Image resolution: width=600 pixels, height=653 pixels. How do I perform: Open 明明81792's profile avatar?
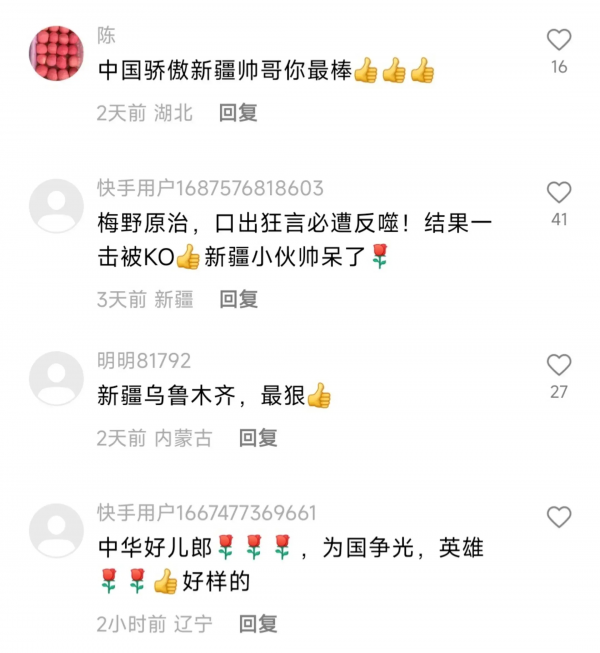click(x=57, y=379)
